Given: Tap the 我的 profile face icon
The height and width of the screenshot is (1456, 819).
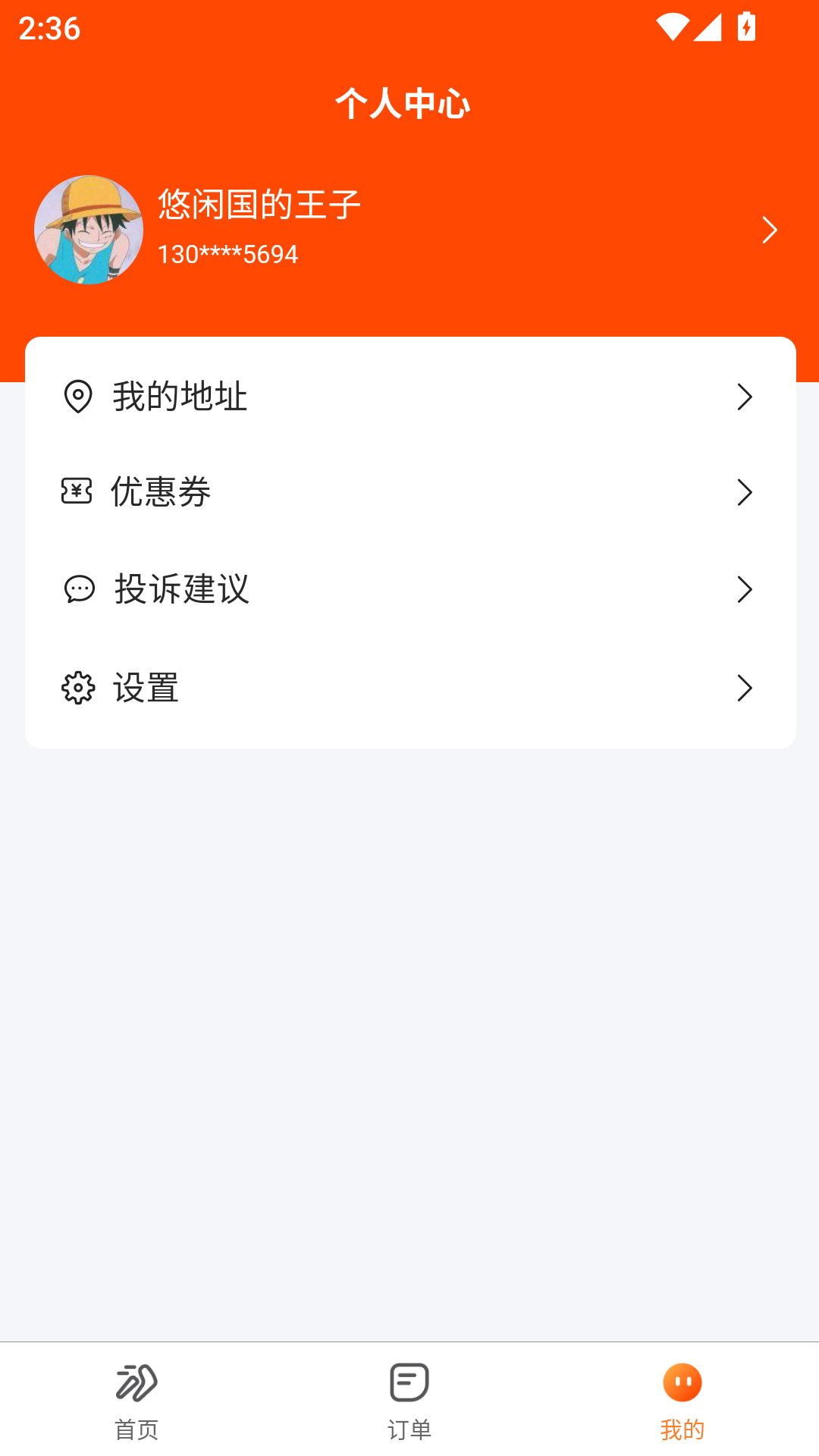Looking at the screenshot, I should point(682,1382).
